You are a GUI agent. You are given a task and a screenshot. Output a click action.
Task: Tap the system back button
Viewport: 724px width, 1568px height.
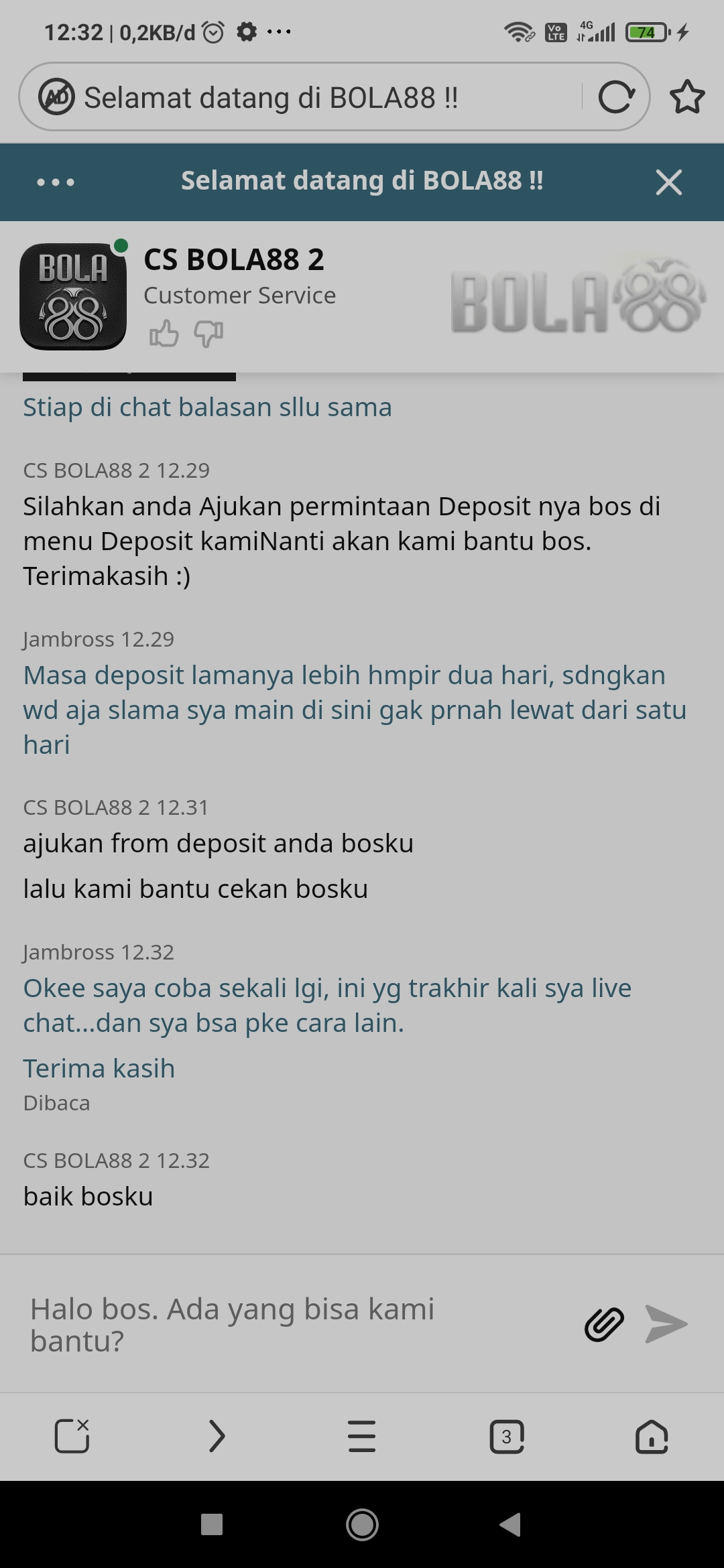pos(510,1524)
